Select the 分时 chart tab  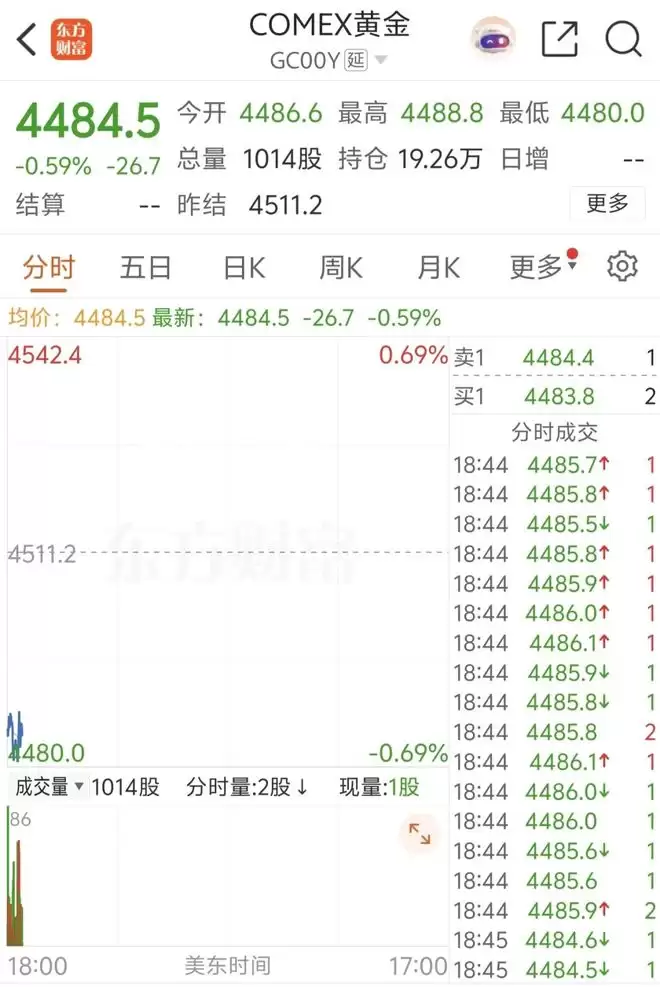49,268
